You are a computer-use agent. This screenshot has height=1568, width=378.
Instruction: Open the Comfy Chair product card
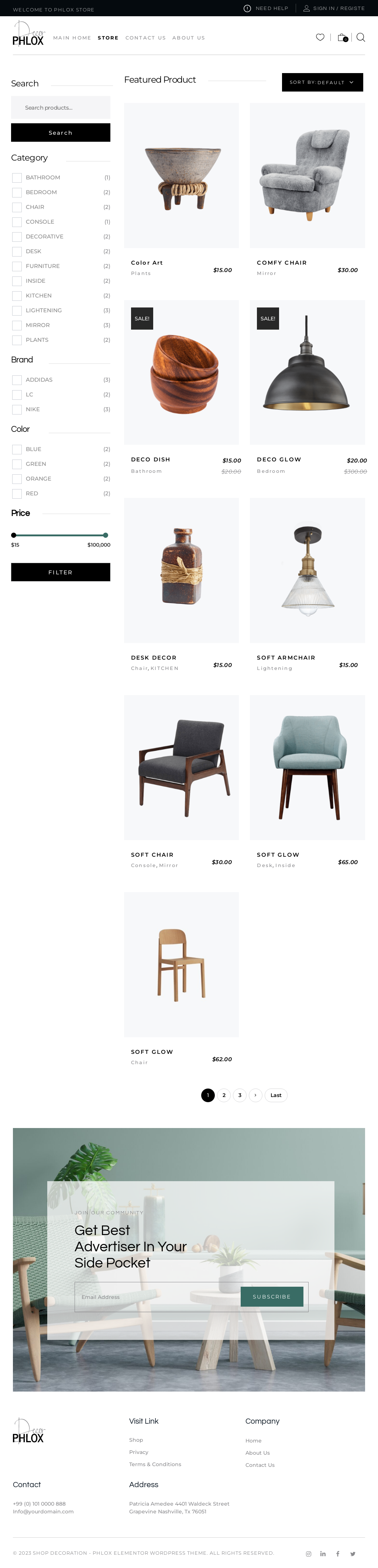pyautogui.click(x=307, y=175)
